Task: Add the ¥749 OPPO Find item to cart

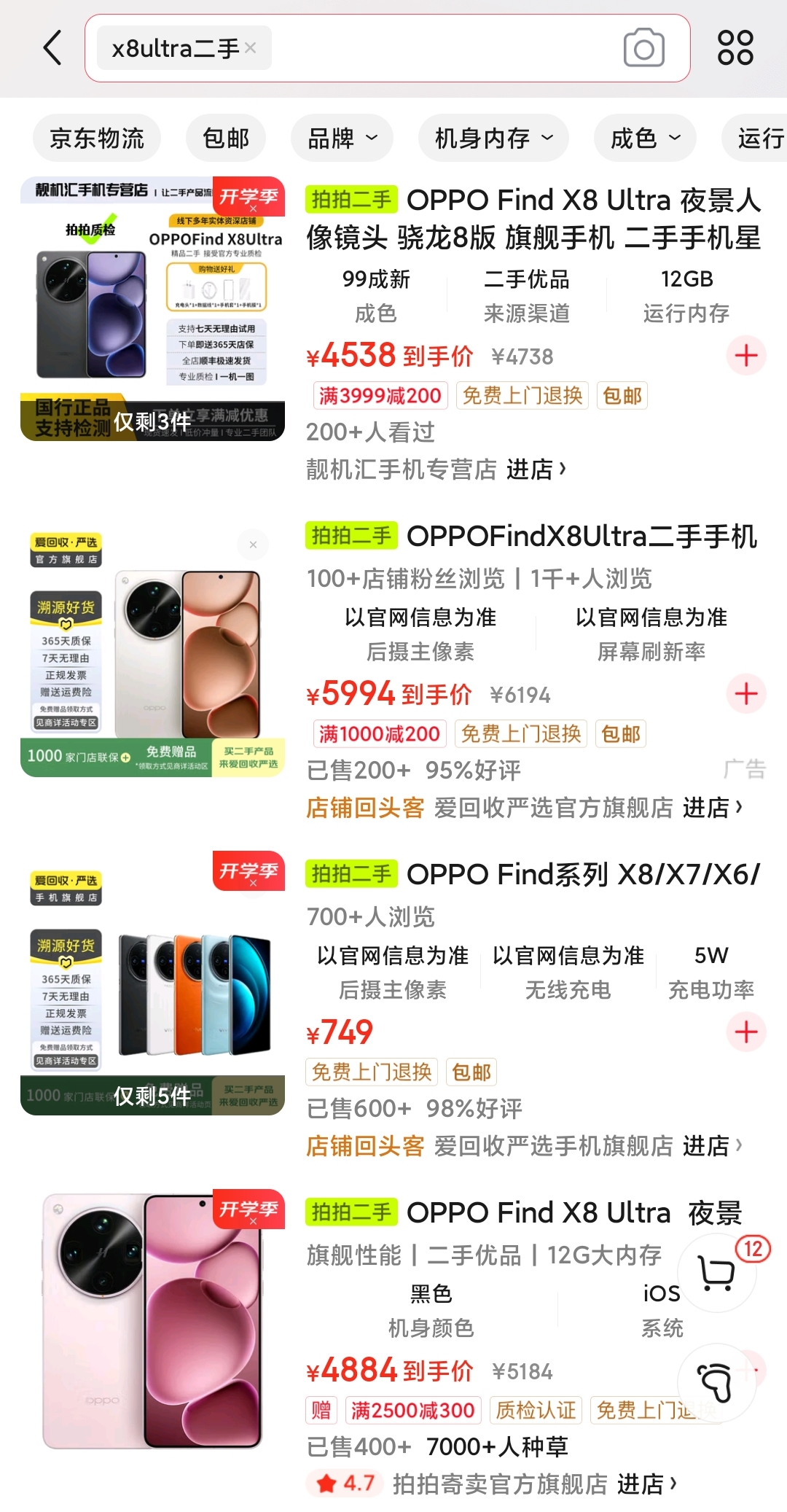Action: click(745, 1032)
